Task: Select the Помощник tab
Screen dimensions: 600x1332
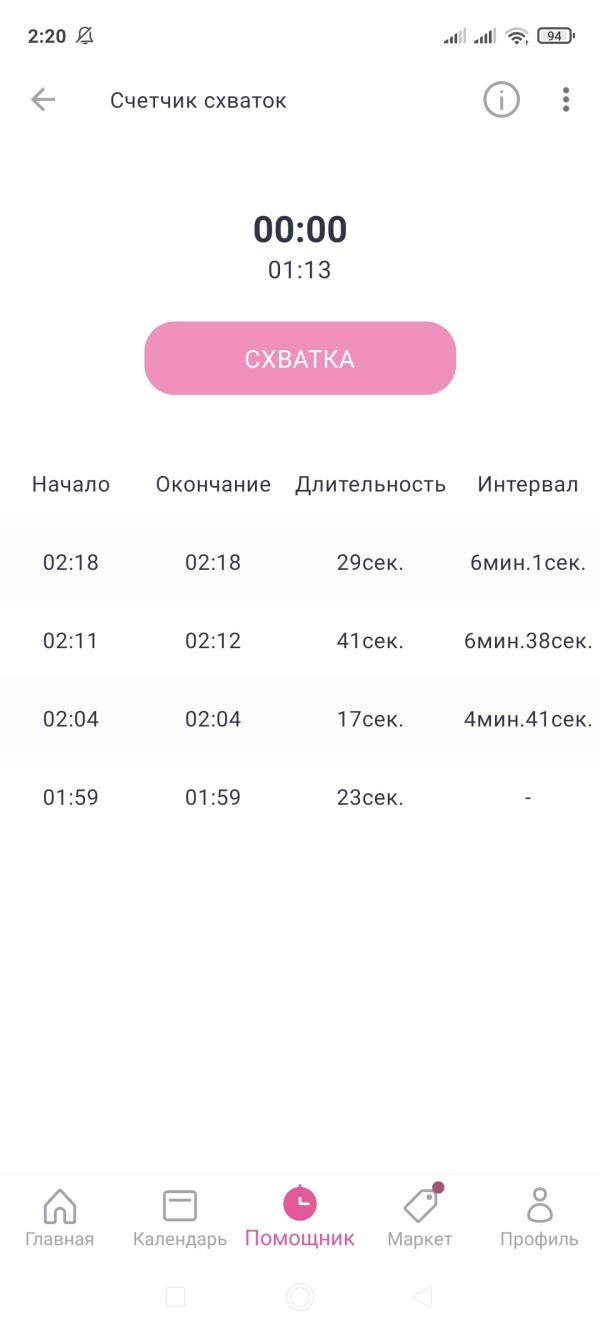Action: [300, 1217]
